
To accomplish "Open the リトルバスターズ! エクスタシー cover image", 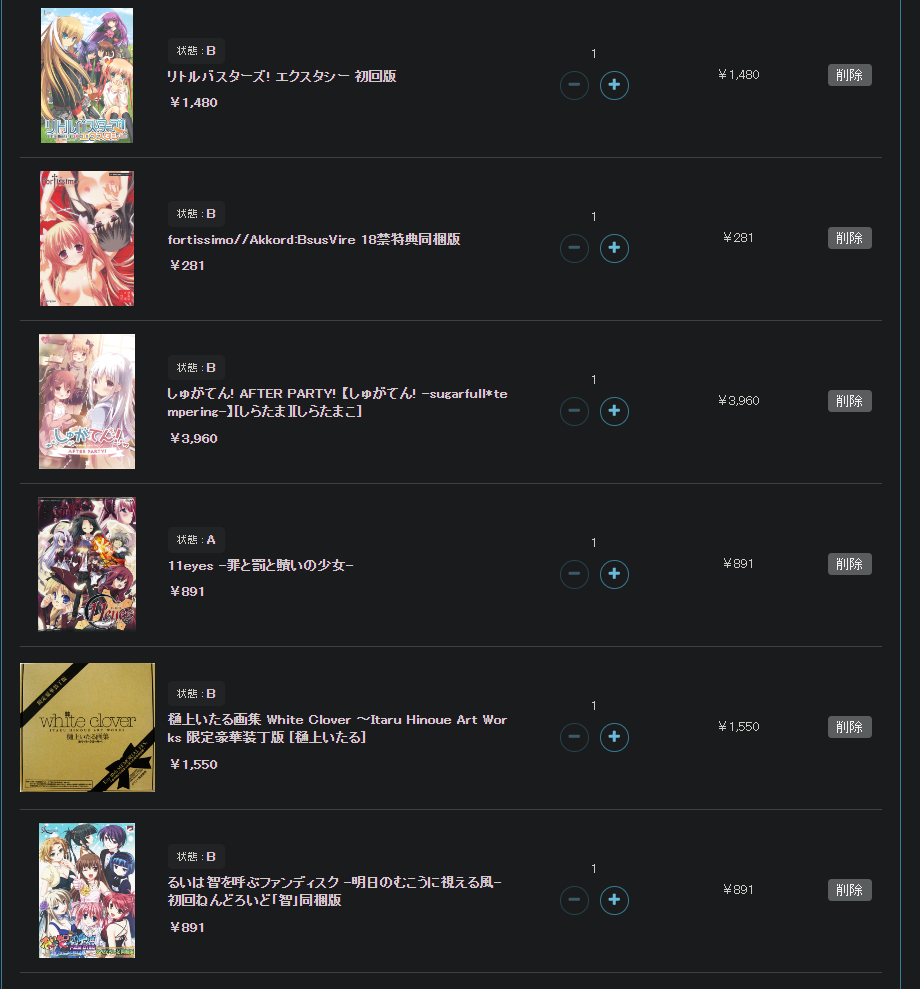I will 87,76.
